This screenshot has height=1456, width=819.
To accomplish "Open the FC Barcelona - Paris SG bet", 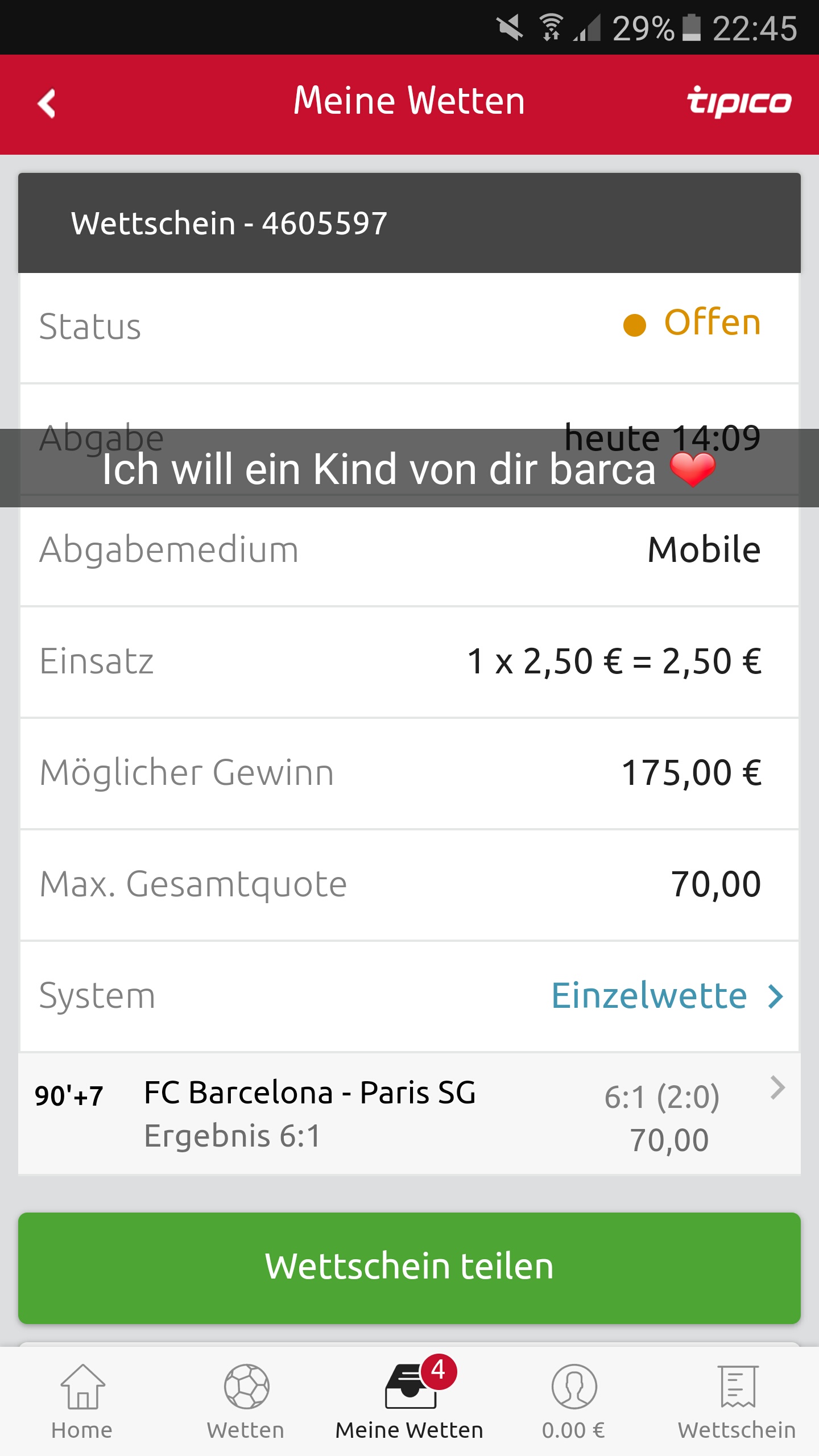I will (409, 1114).
